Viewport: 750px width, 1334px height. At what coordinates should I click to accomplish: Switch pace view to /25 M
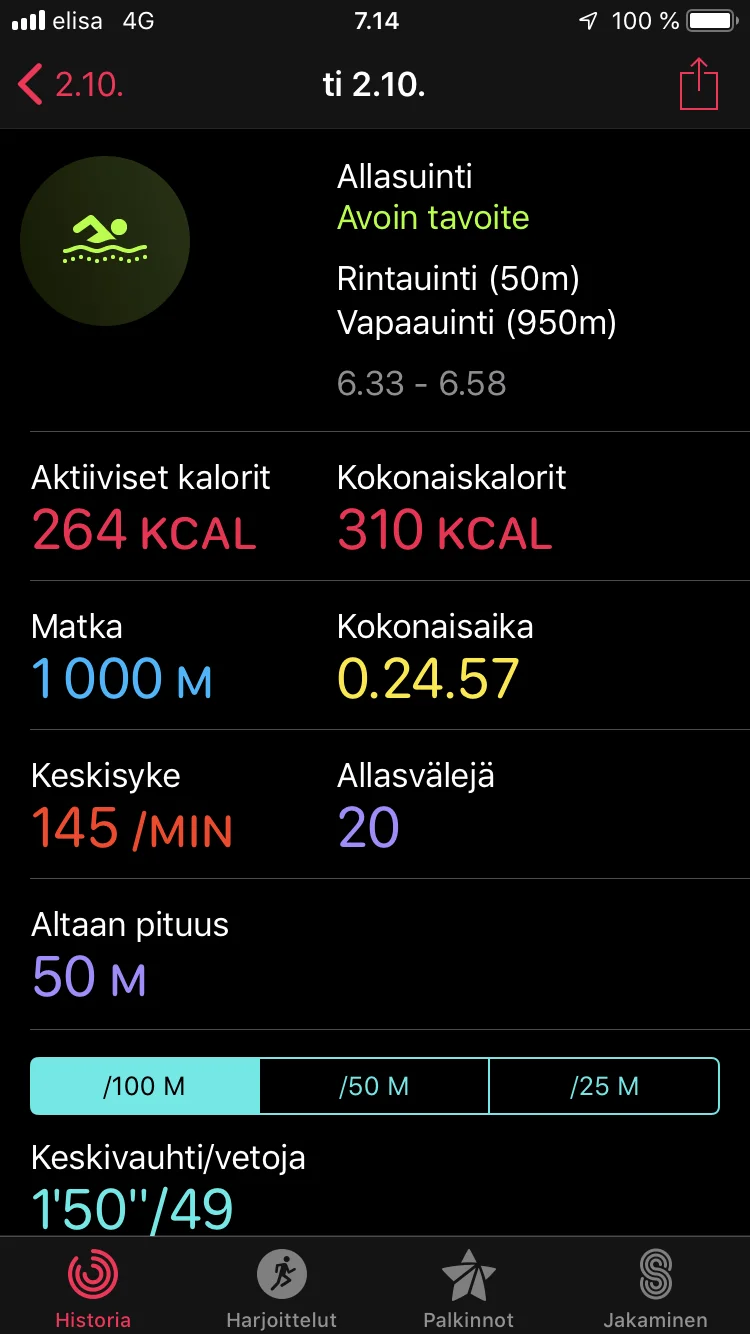604,1086
